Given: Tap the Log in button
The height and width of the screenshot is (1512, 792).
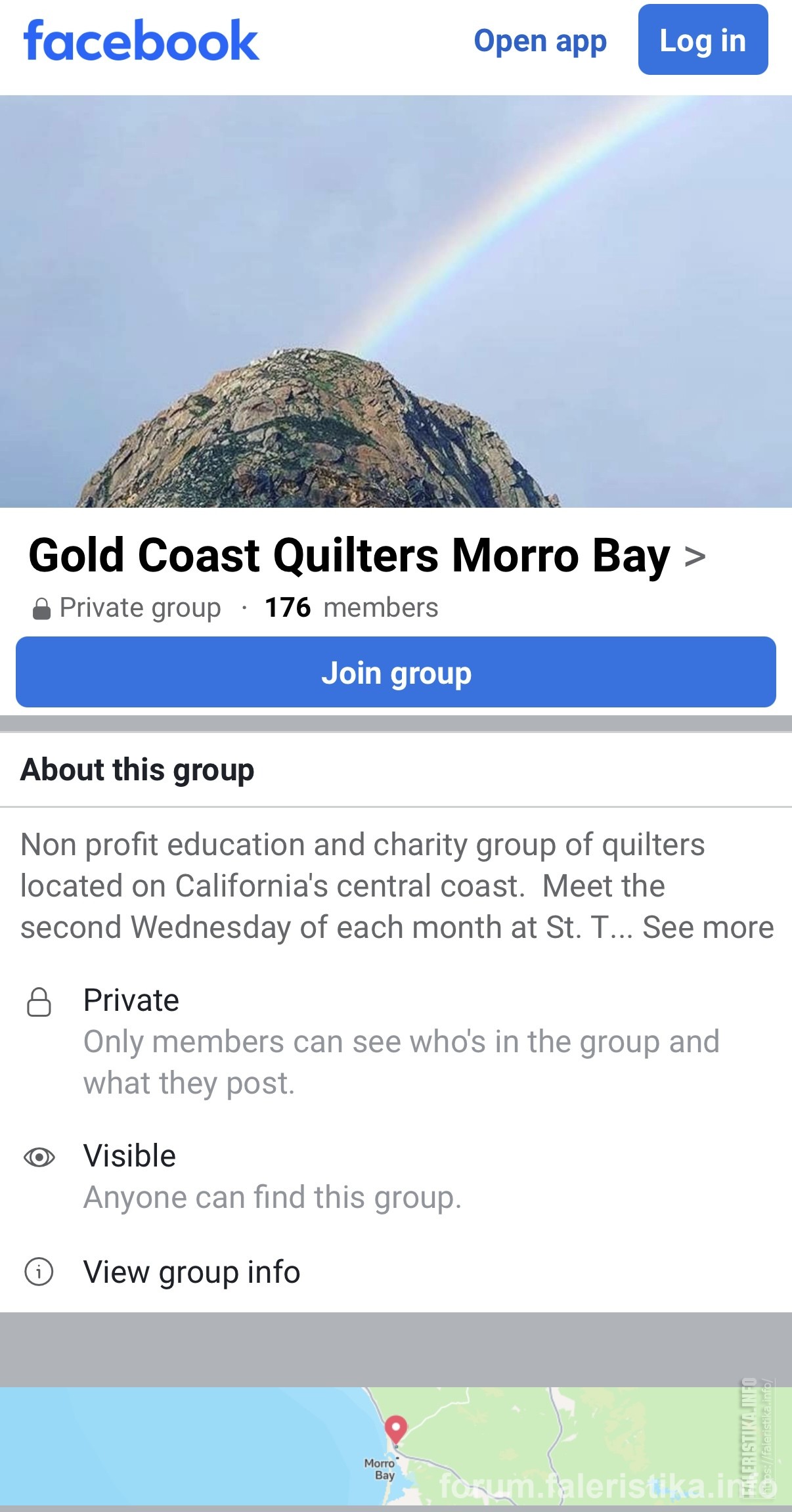Looking at the screenshot, I should point(703,40).
